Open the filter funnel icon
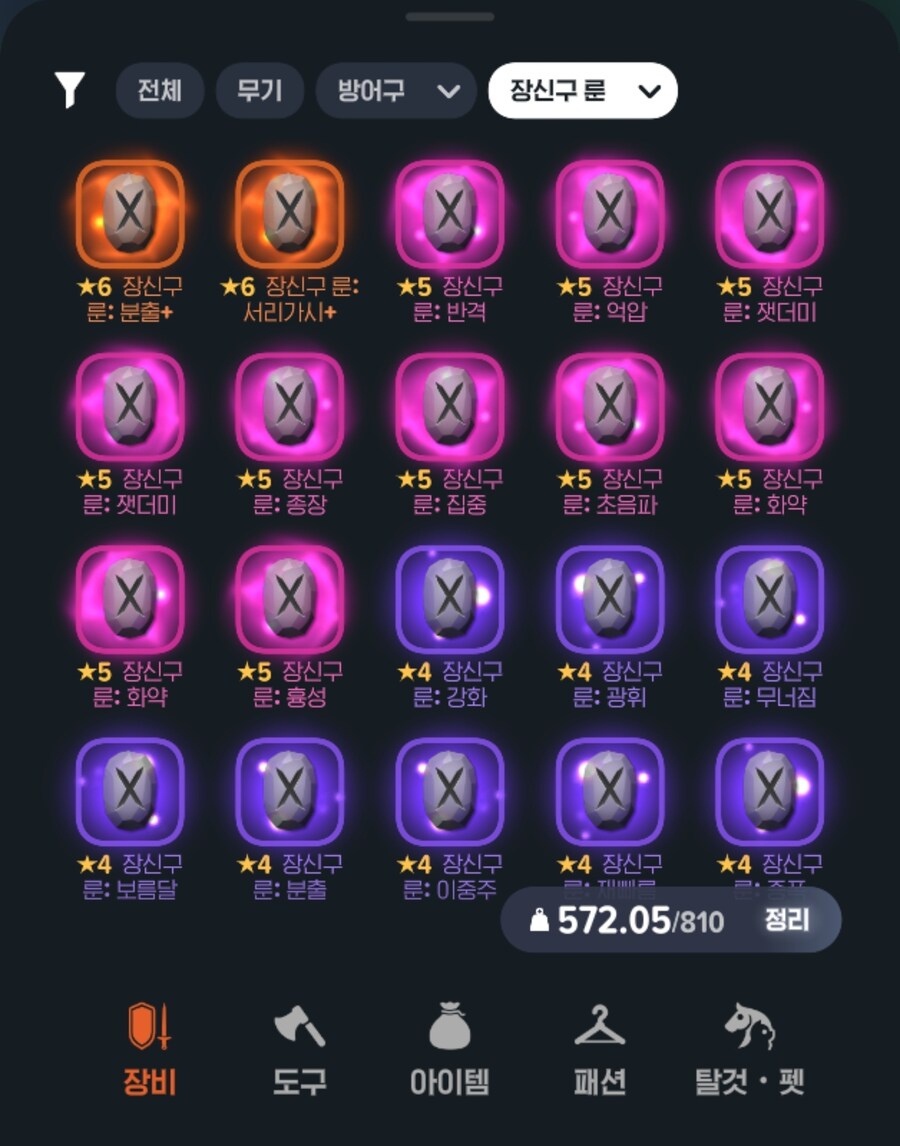 (x=69, y=91)
